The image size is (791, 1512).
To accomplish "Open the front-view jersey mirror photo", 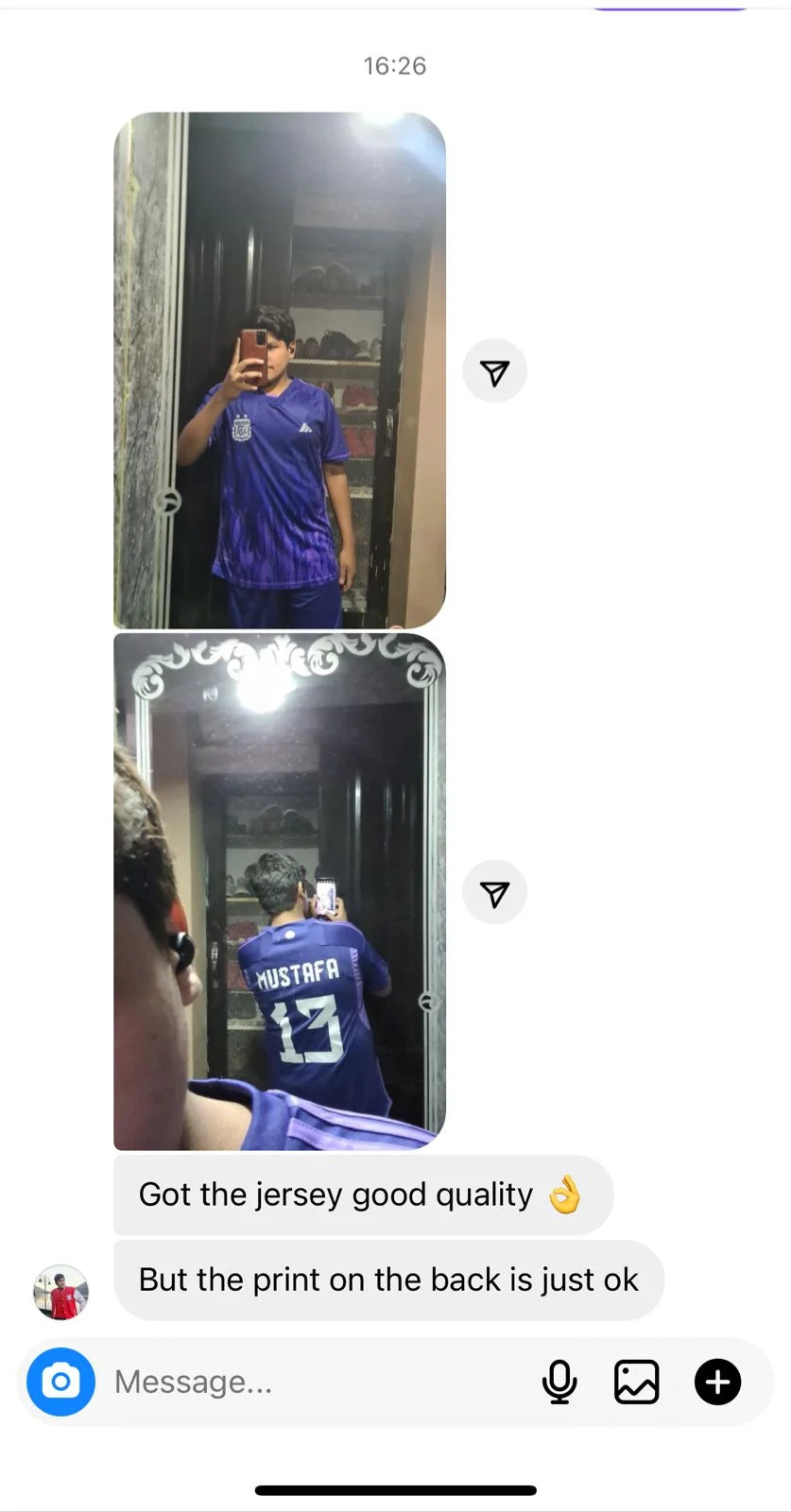I will pos(280,370).
